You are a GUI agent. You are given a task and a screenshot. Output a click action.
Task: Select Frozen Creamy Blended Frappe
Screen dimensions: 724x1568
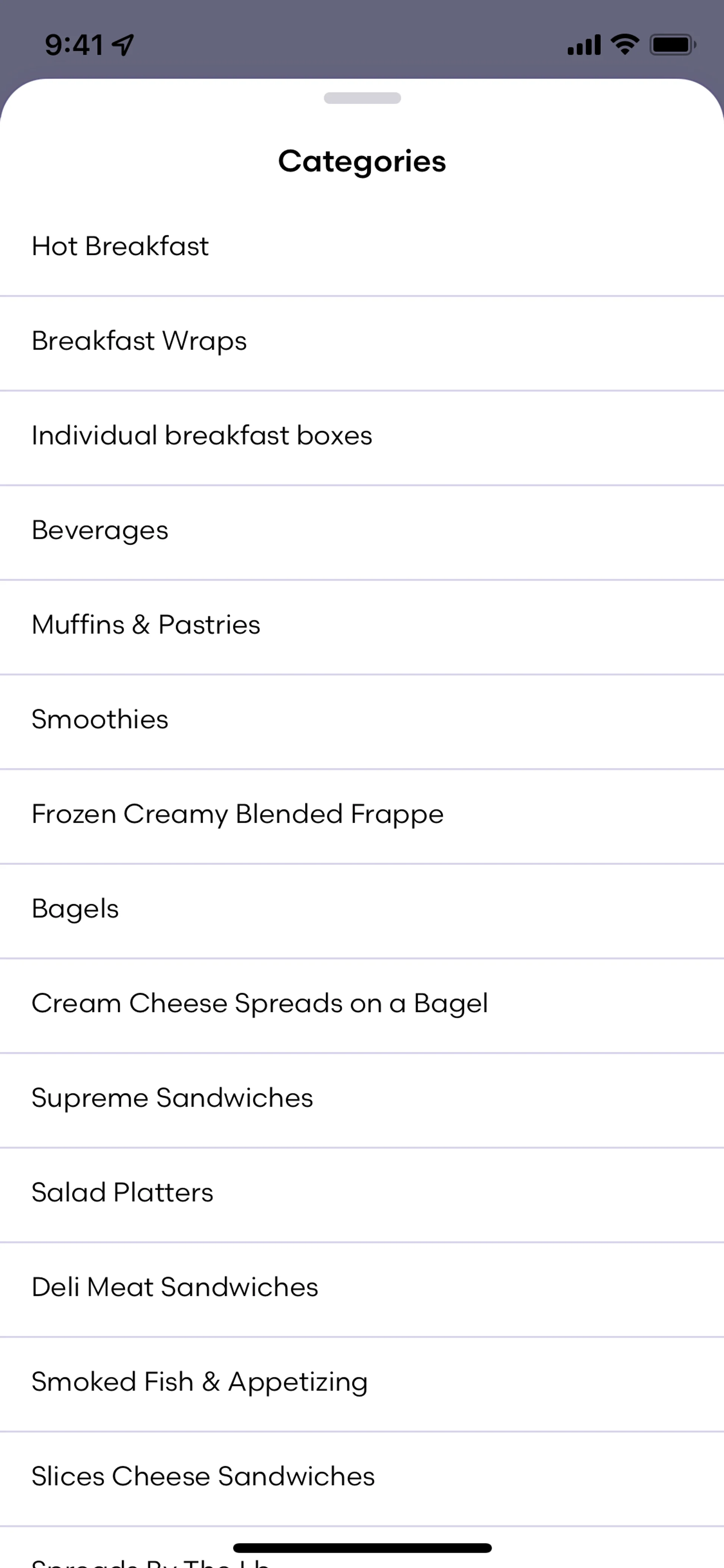(x=238, y=814)
